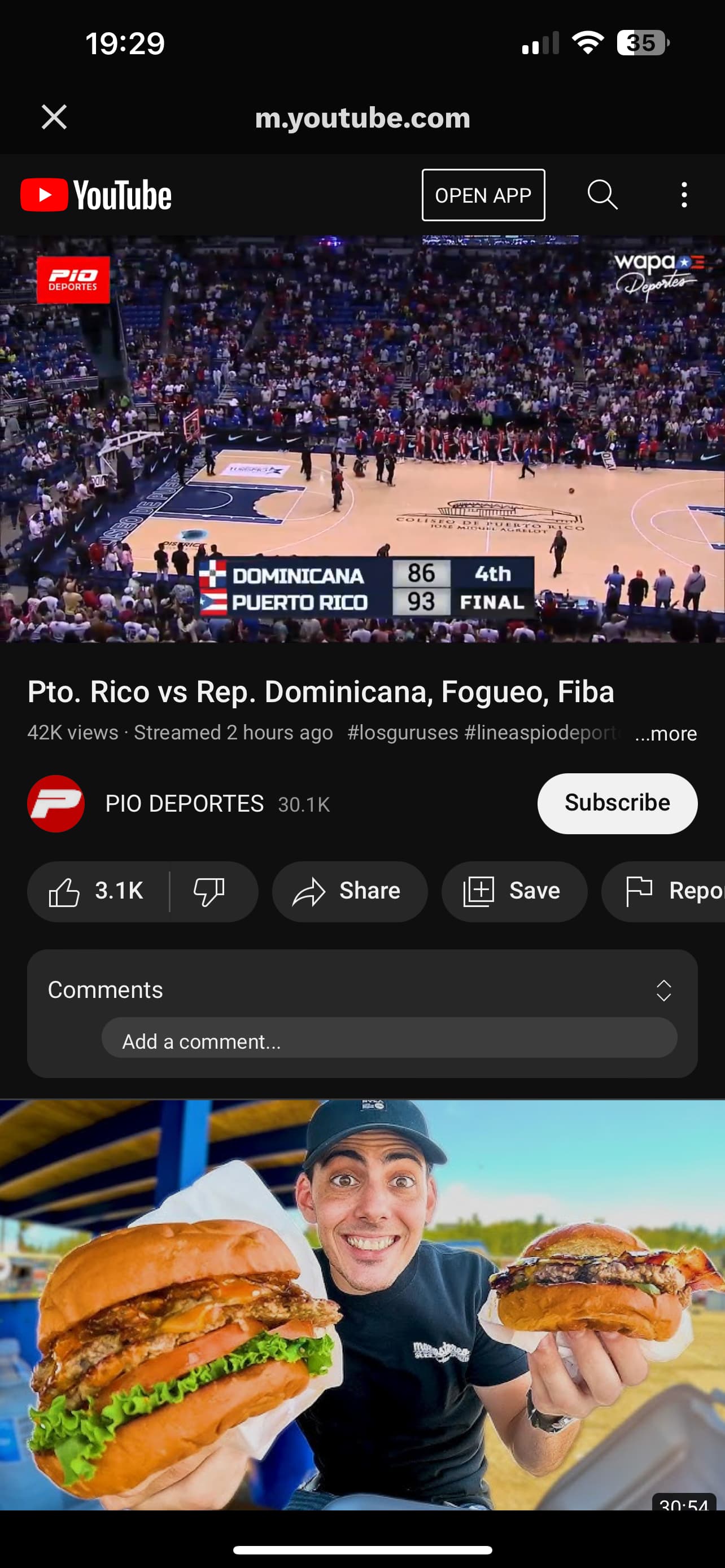Viewport: 725px width, 1568px height.
Task: Open the three-dot overflow menu
Action: tap(684, 195)
